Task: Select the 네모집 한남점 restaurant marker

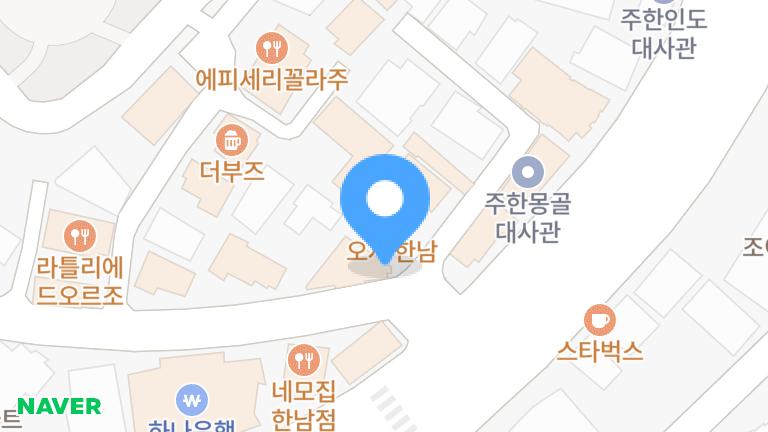Action: coord(301,359)
